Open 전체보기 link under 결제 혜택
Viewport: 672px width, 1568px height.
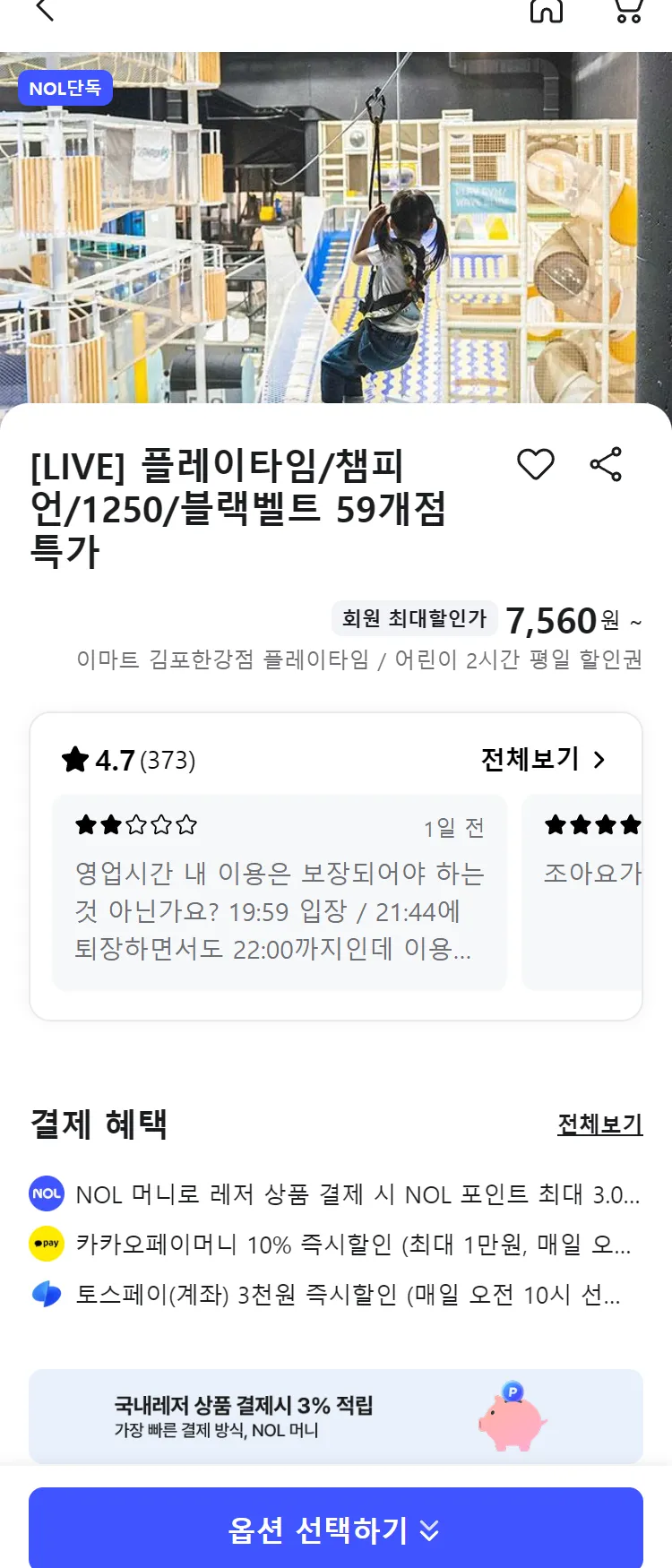tap(599, 1124)
